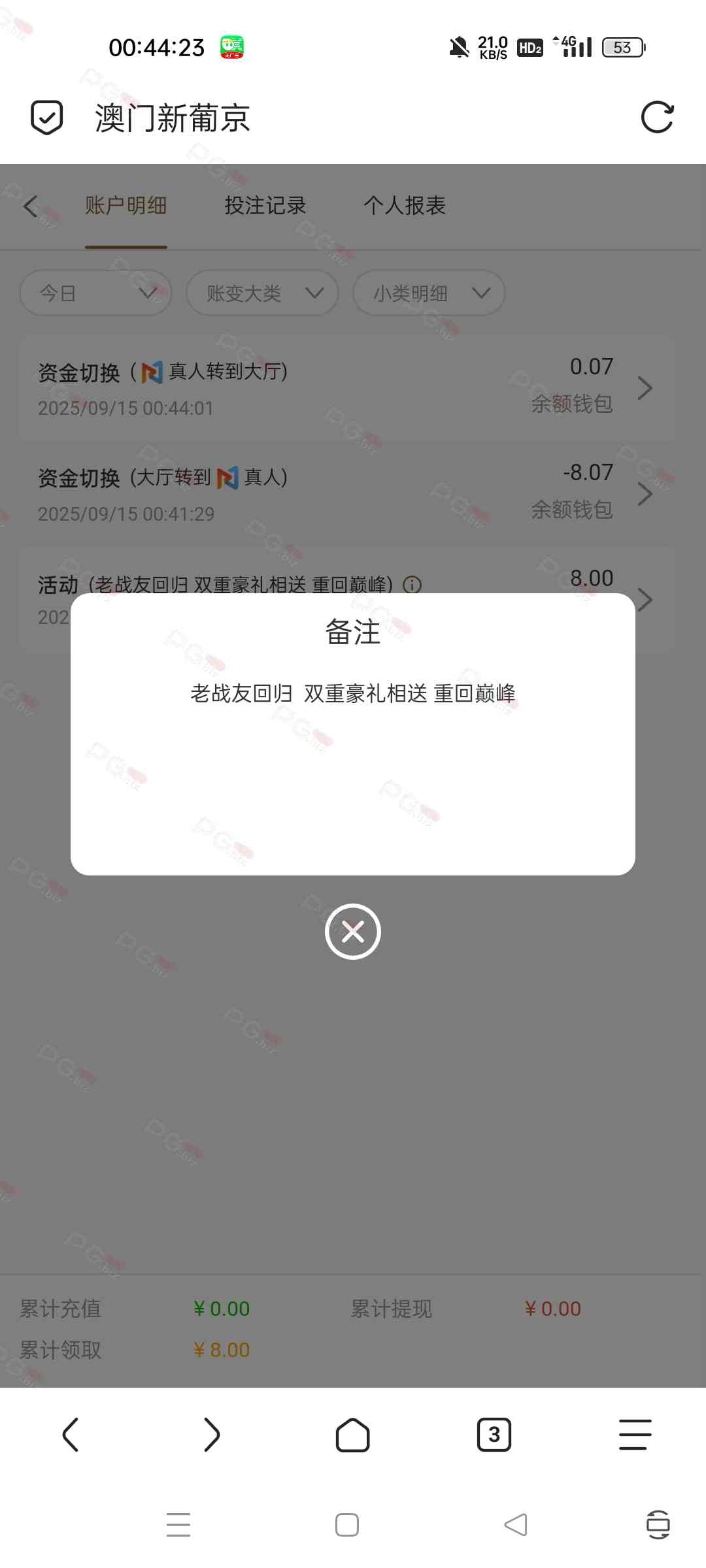
Task: Open the browser menu
Action: click(635, 1435)
